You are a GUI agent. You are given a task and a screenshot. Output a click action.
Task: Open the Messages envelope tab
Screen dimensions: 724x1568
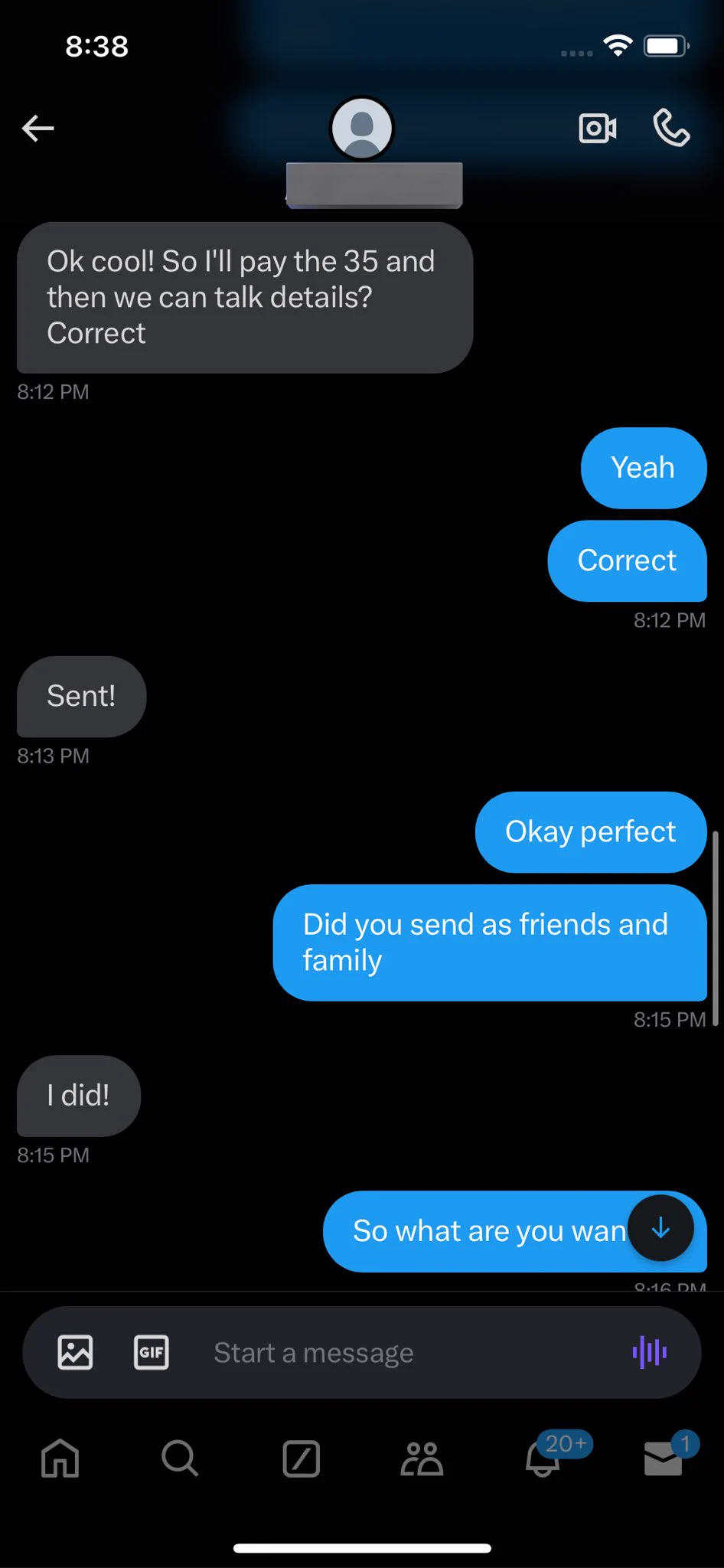coord(663,1458)
